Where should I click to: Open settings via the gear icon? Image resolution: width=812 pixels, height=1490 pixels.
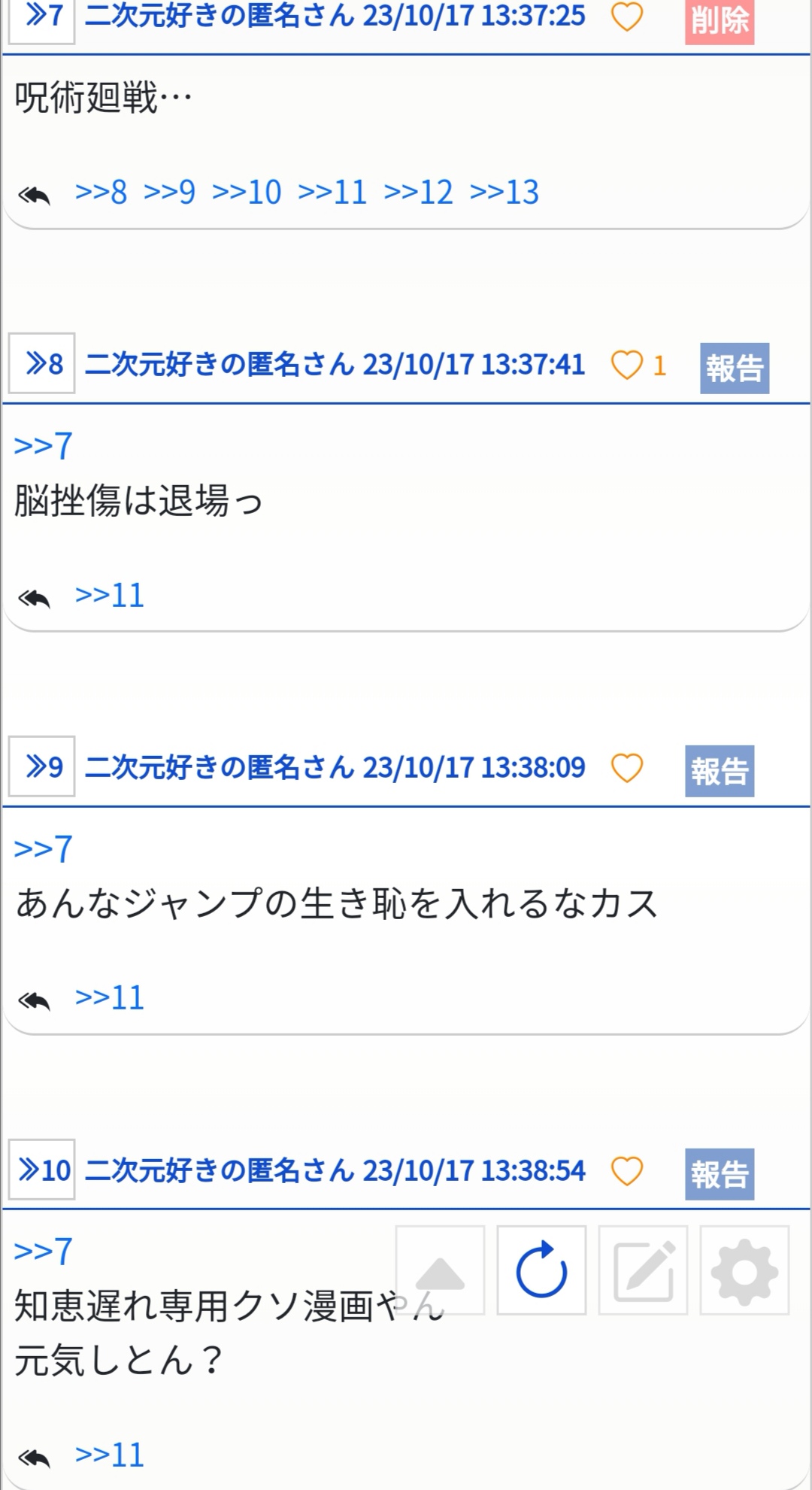coord(744,1270)
